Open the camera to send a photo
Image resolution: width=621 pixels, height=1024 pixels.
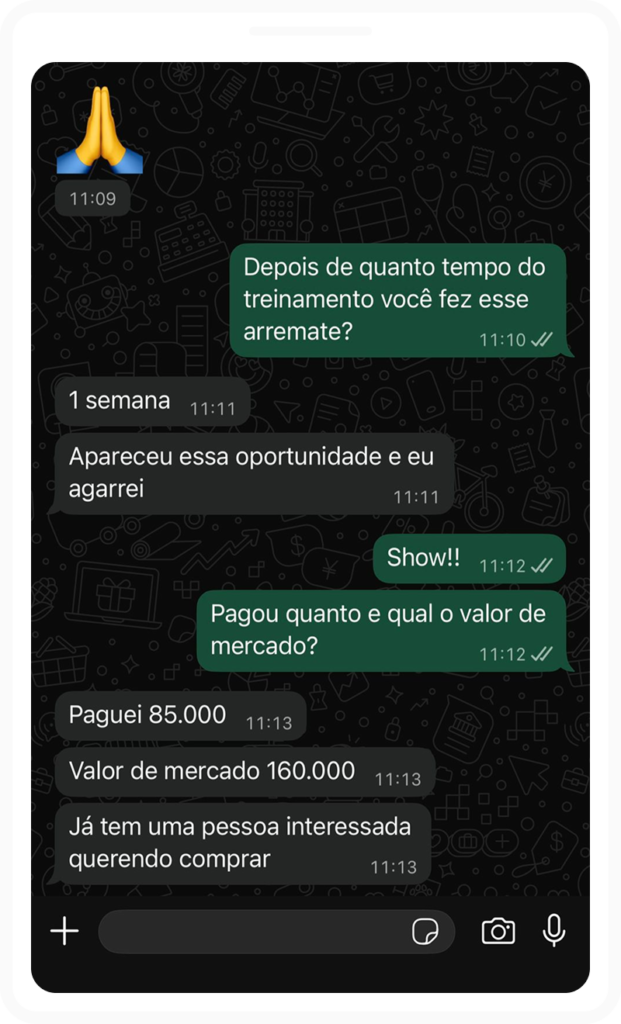[x=498, y=932]
